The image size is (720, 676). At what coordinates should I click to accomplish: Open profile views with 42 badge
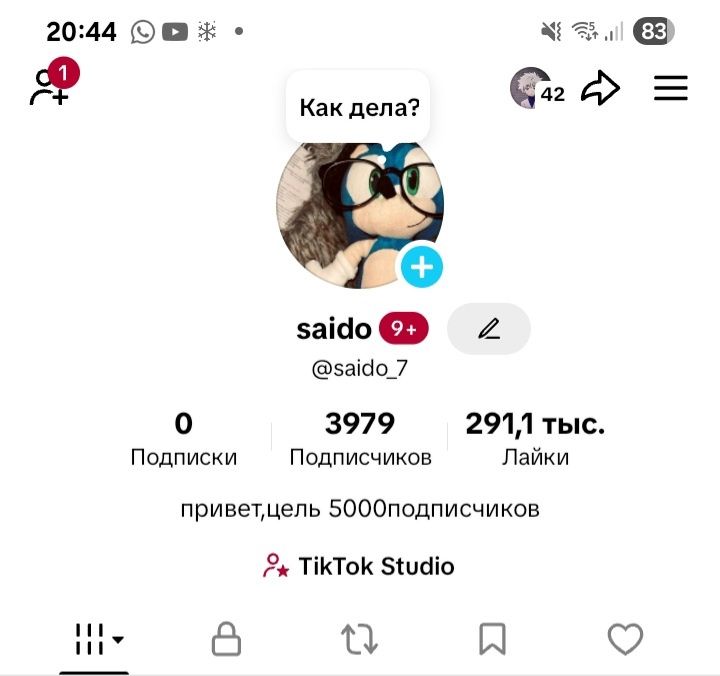pyautogui.click(x=536, y=90)
